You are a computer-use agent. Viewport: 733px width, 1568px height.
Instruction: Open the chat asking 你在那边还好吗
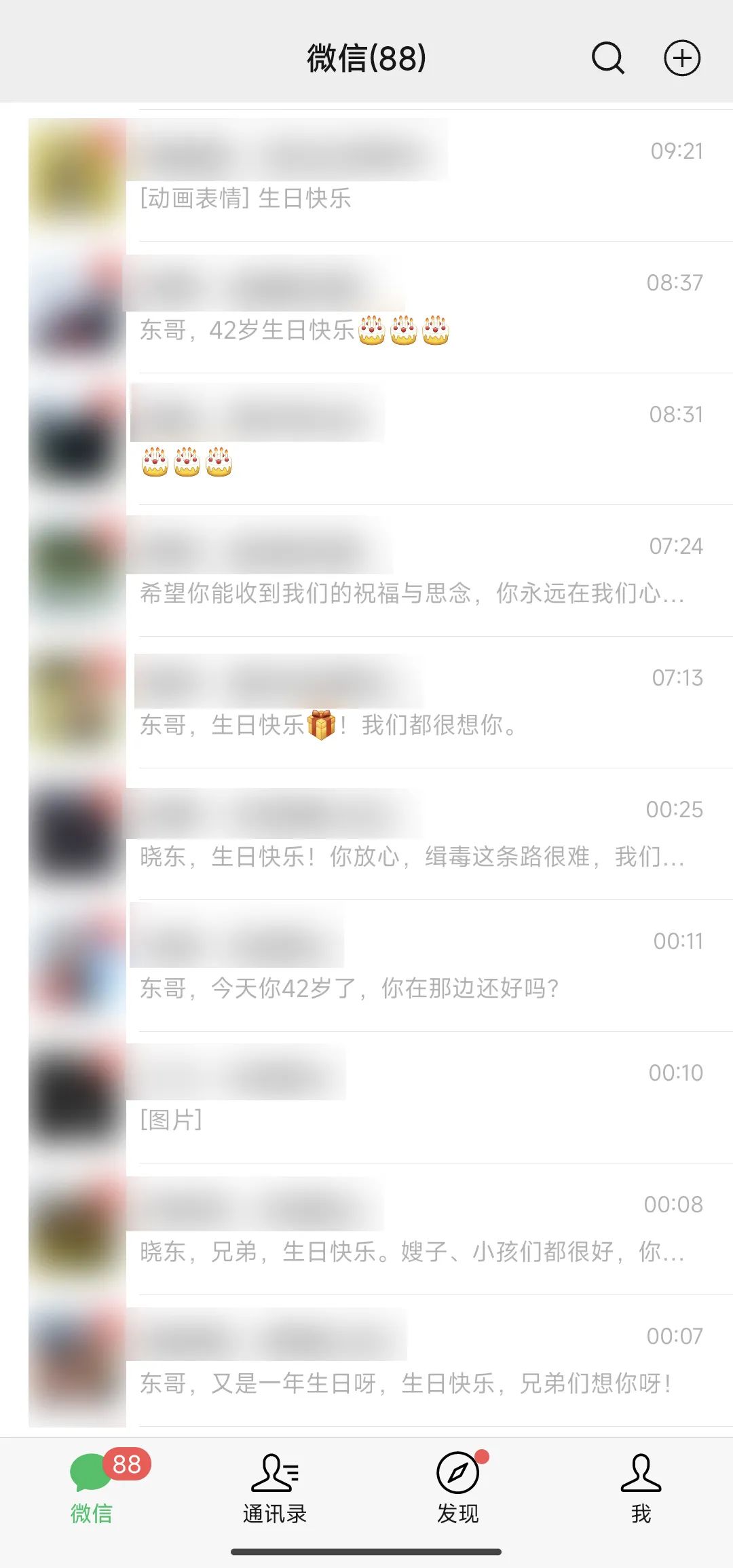tap(380, 965)
